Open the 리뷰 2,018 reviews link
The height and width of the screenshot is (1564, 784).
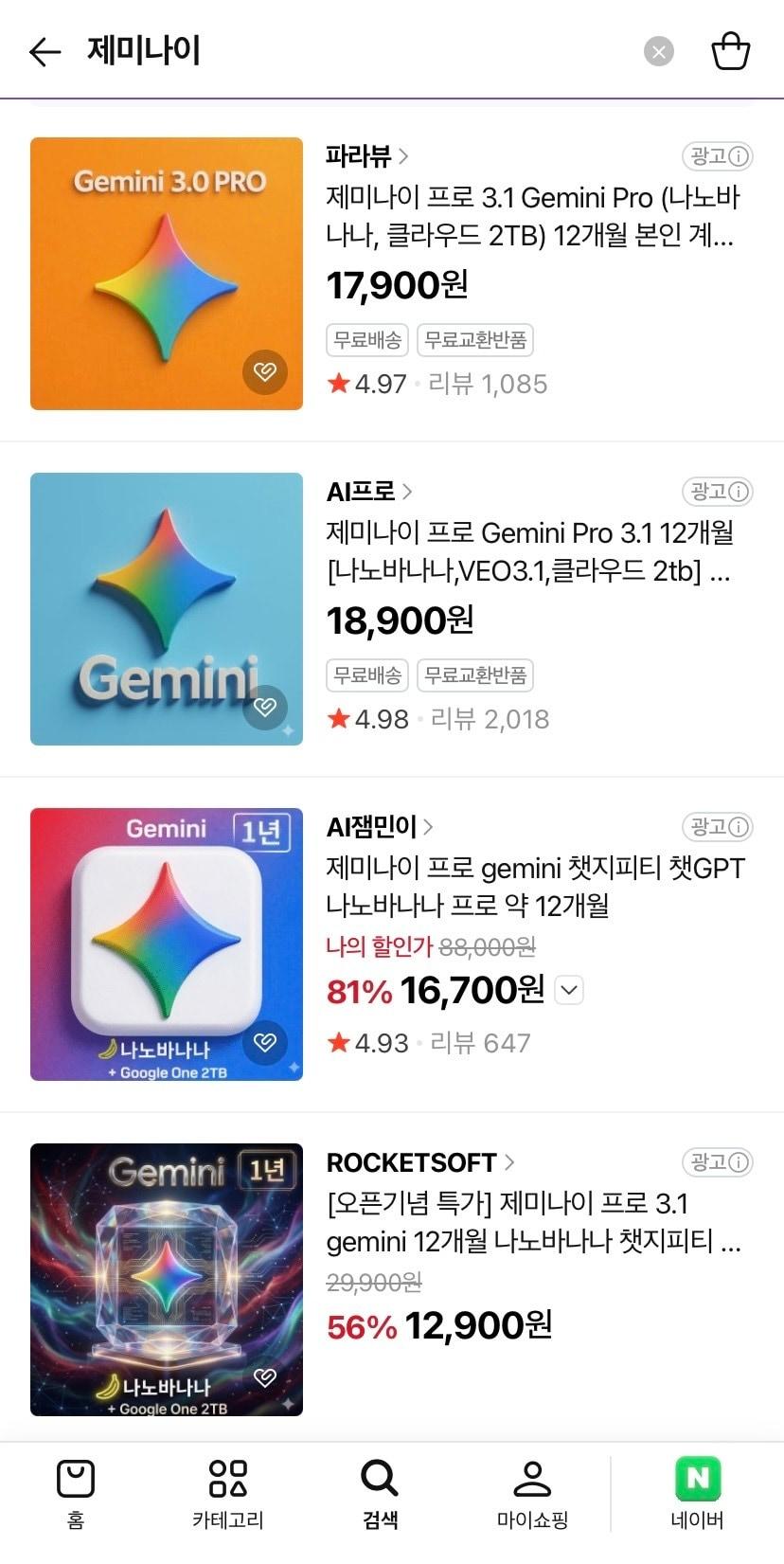coord(487,718)
